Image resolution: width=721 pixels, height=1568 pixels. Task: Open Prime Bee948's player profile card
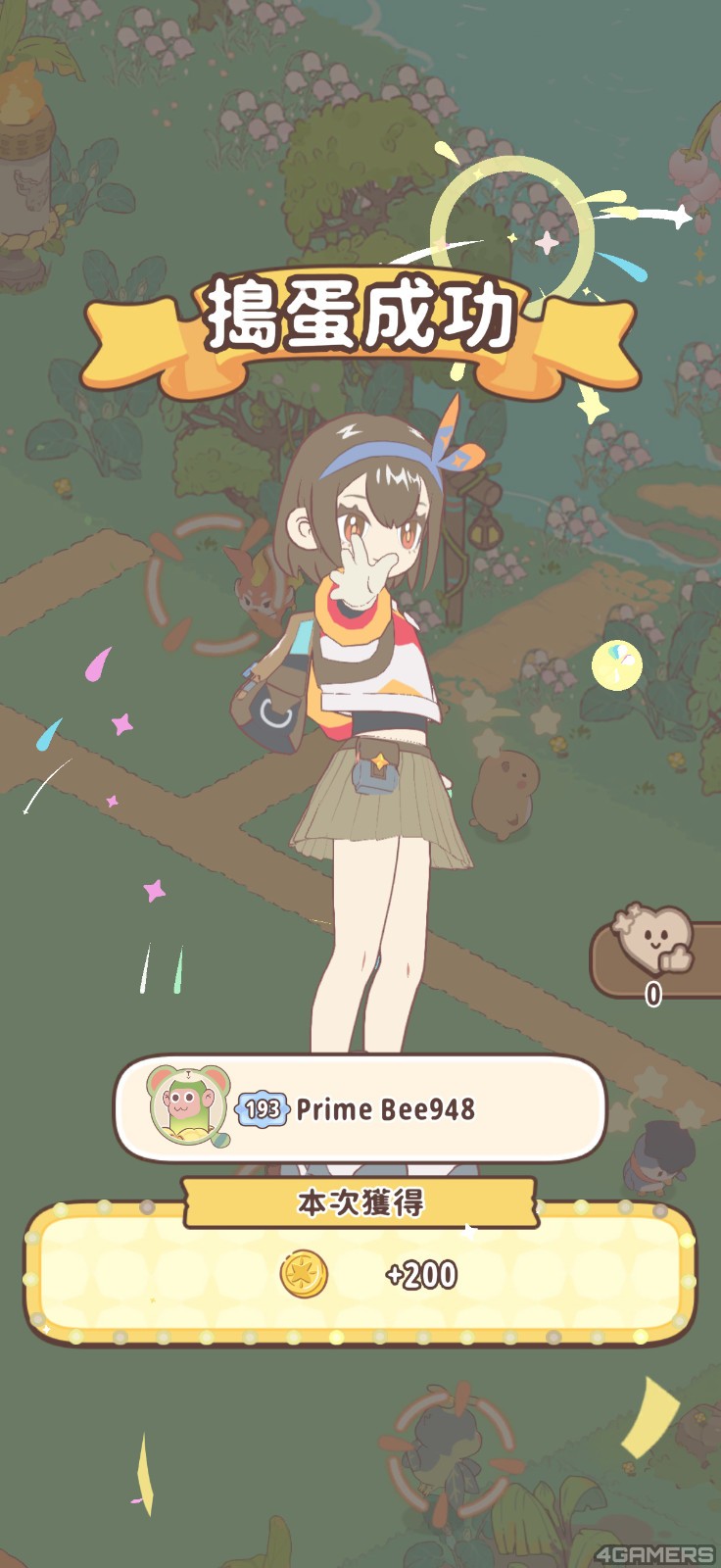pyautogui.click(x=360, y=1109)
